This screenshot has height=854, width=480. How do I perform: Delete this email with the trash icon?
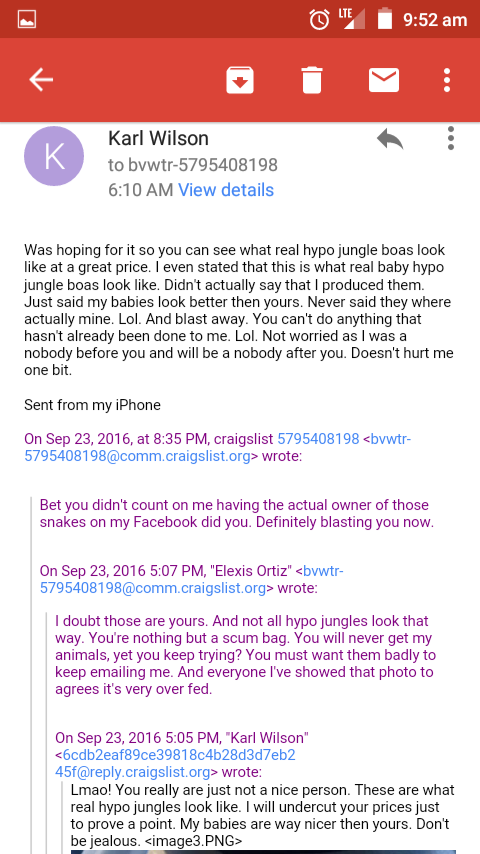pyautogui.click(x=312, y=80)
